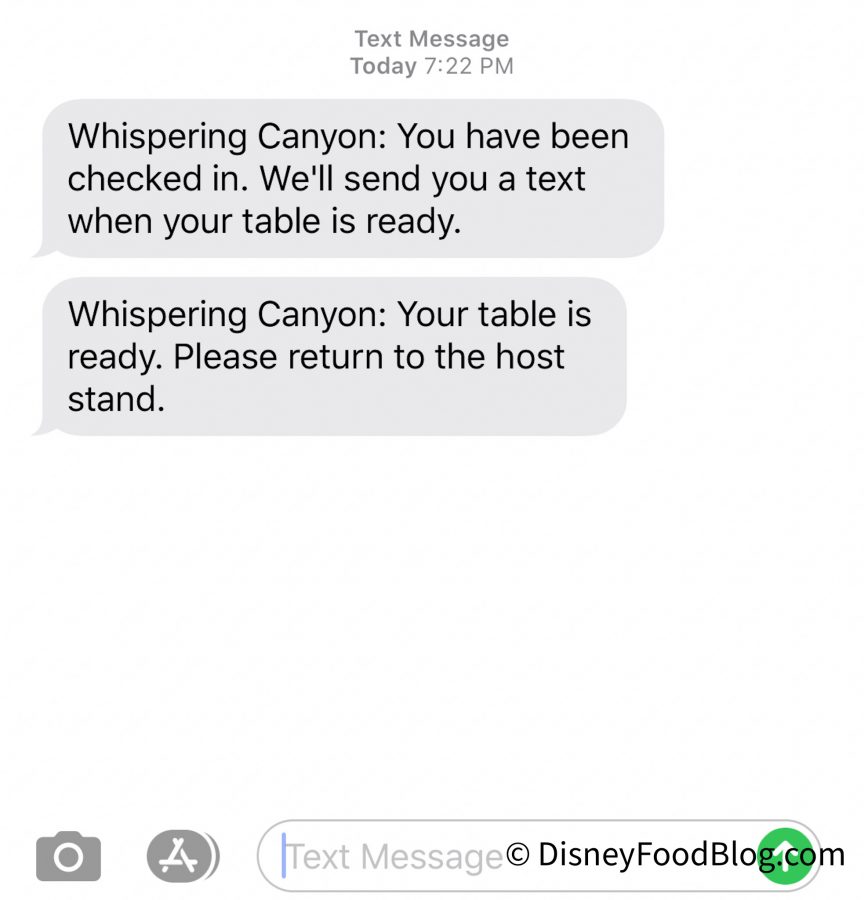This screenshot has width=864, height=900.
Task: Open the App Store apps drawer
Action: coord(181,856)
